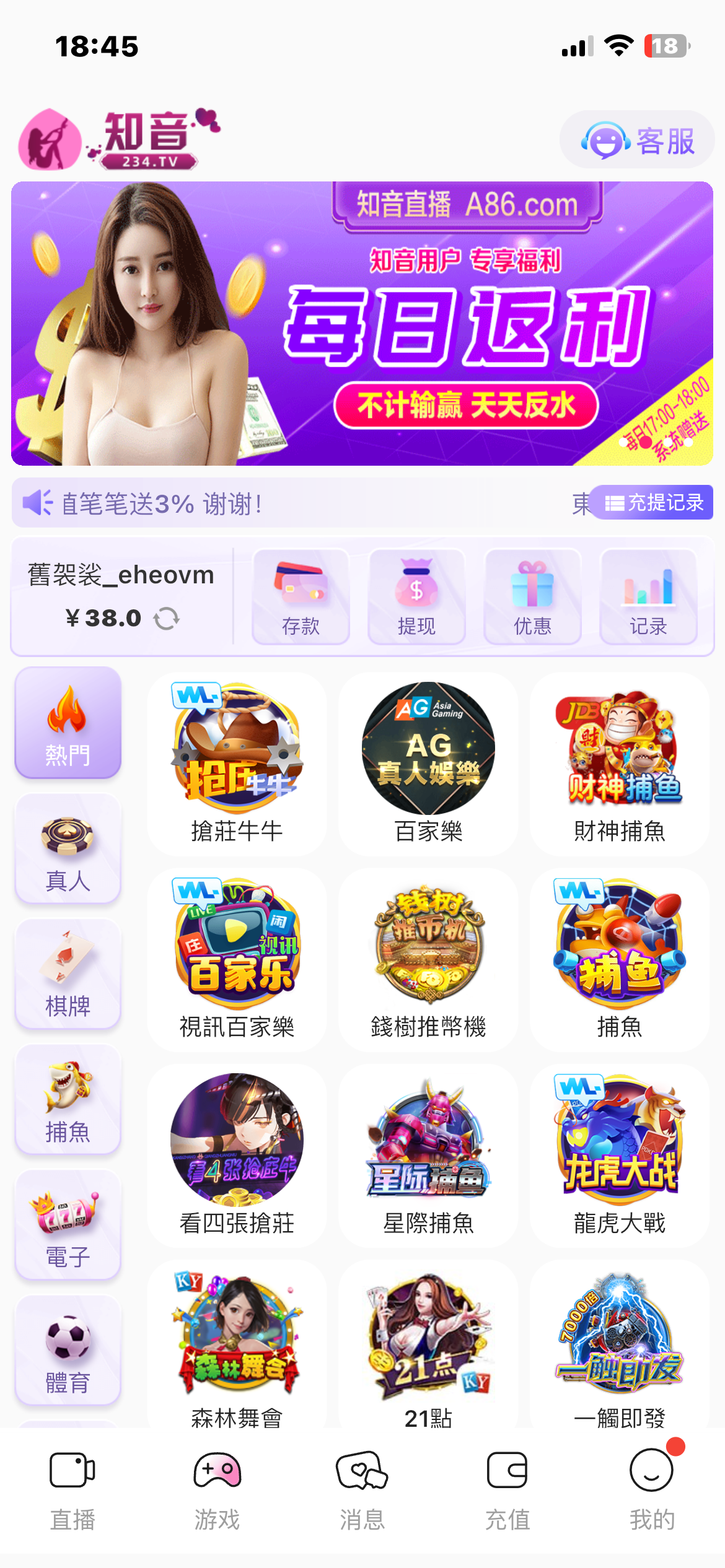Open 记录 history
Image resolution: width=725 pixels, height=1568 pixels.
pos(648,597)
